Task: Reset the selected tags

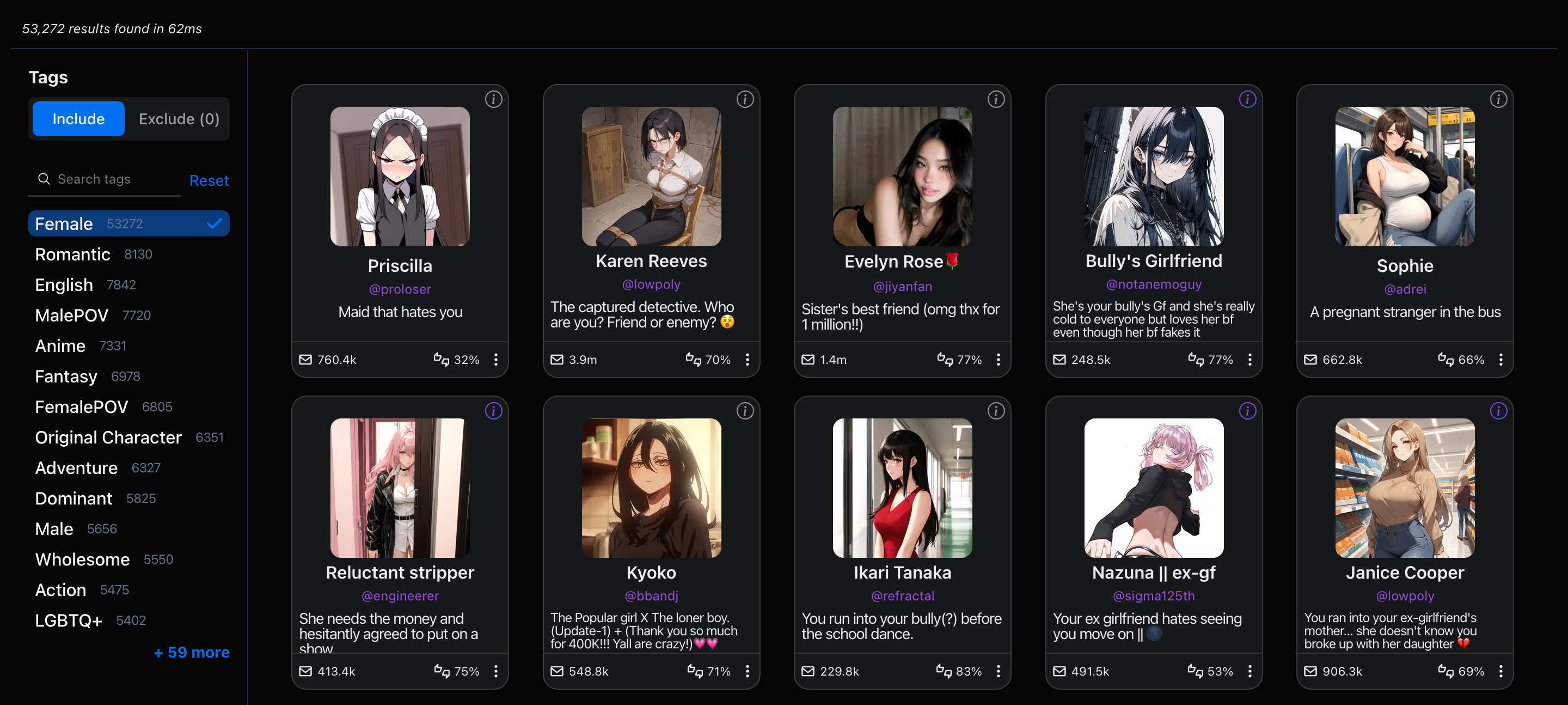Action: 209,180
